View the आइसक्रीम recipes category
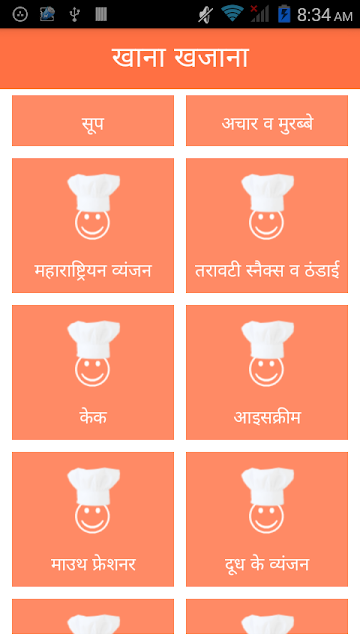Screen dimensions: 360x640 [267, 372]
